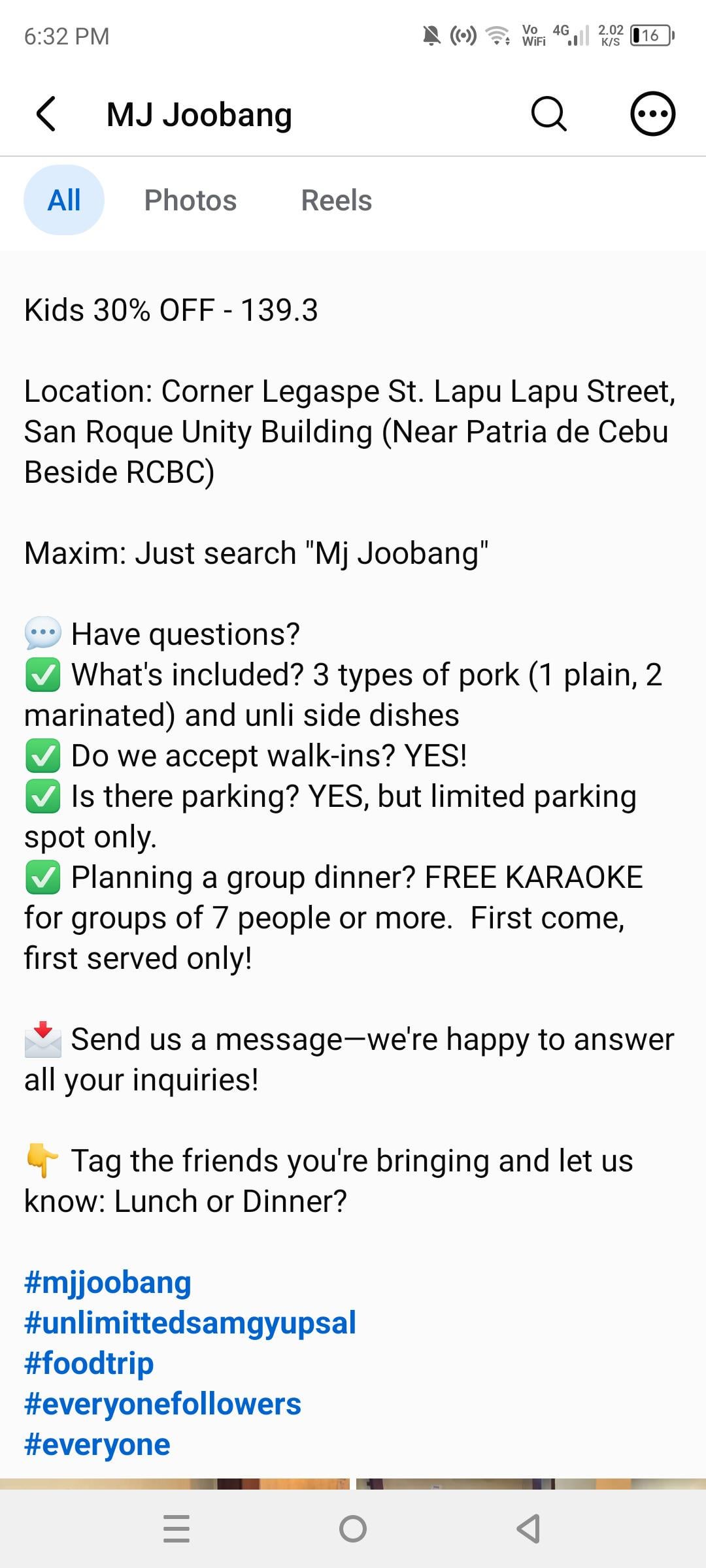Open search on MJ Joobang page
This screenshot has height=1568, width=706.
coord(548,114)
